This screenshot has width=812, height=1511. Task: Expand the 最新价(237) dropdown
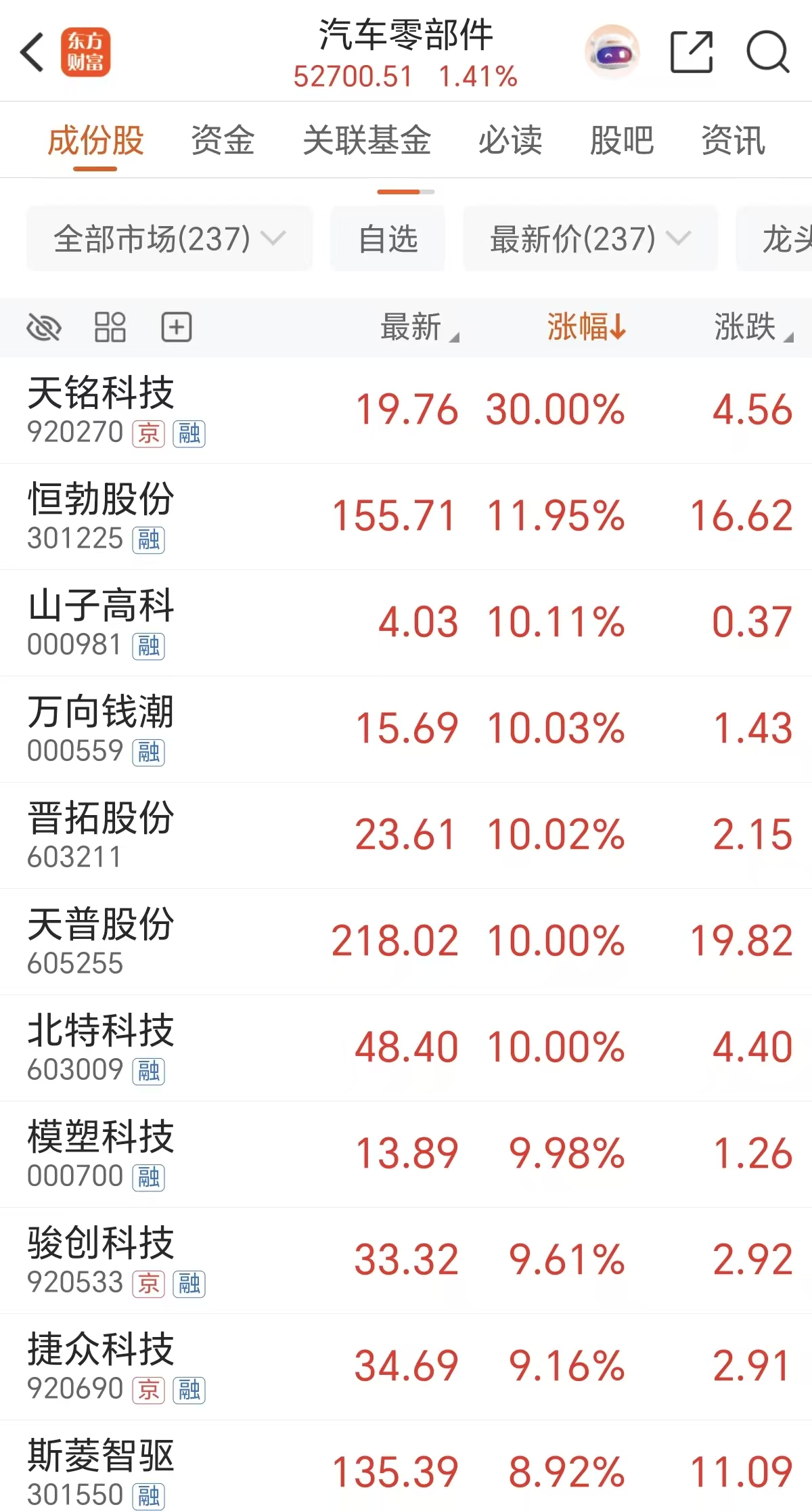click(x=589, y=239)
